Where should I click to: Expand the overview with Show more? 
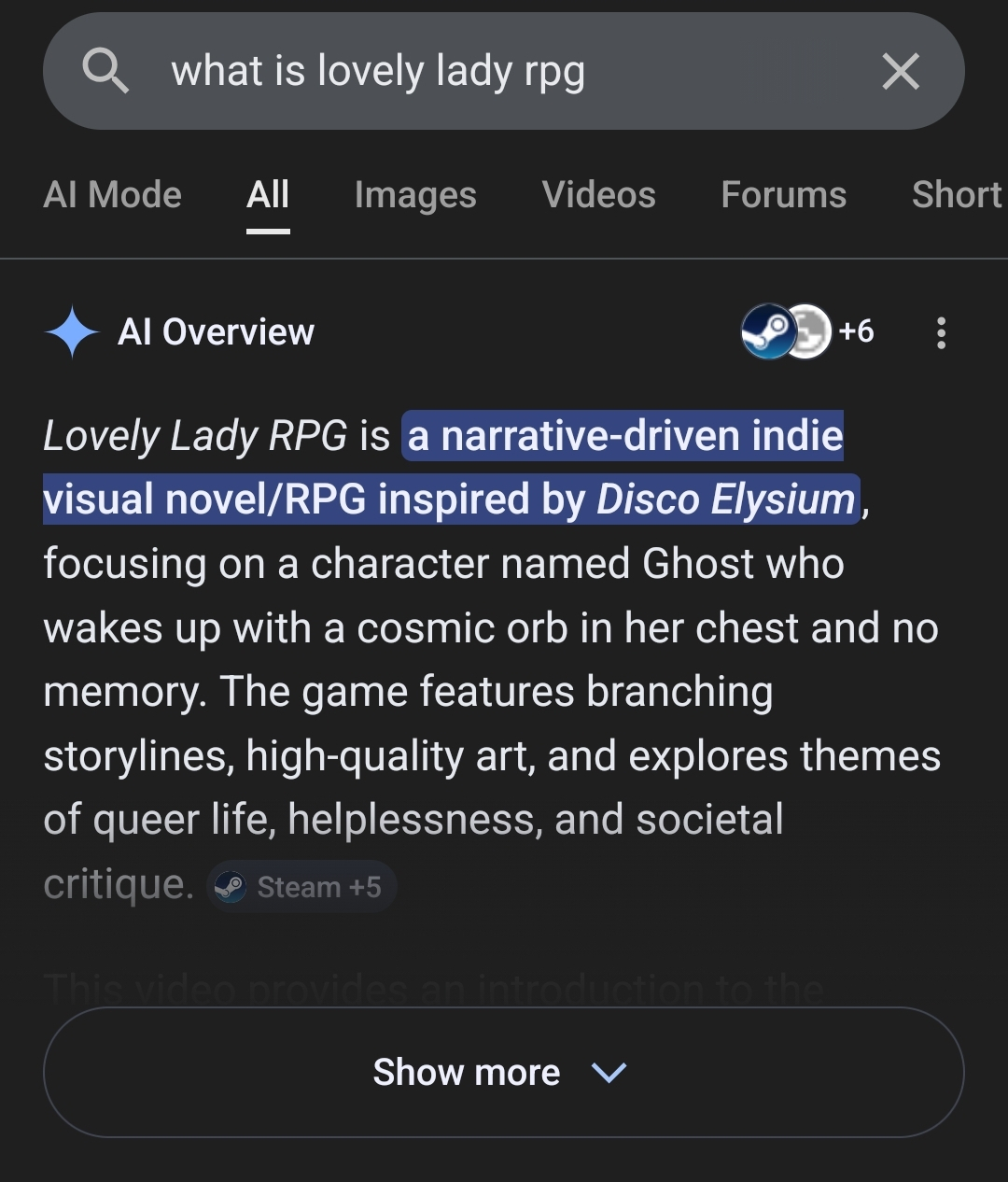coord(503,1072)
